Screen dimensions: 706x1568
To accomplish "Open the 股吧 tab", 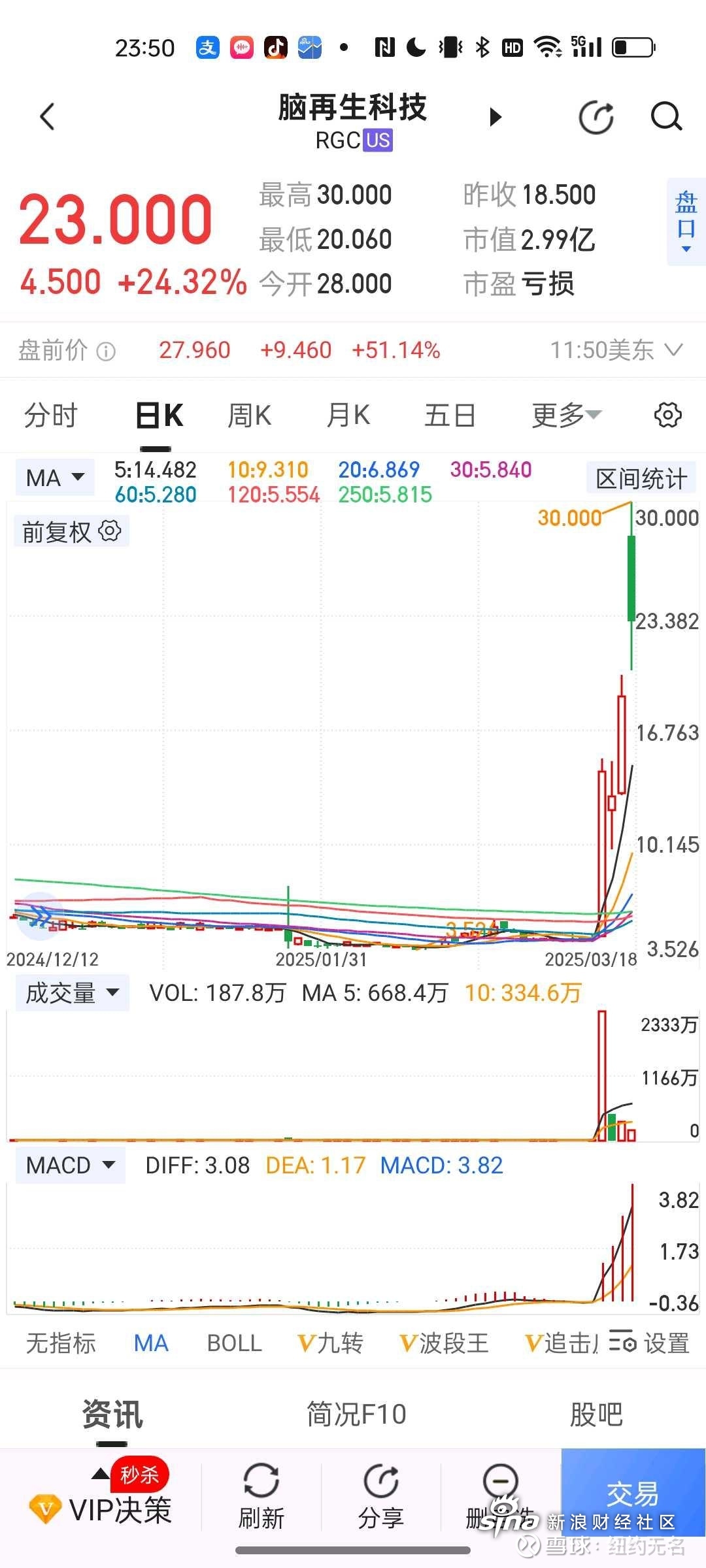I will point(596,1414).
